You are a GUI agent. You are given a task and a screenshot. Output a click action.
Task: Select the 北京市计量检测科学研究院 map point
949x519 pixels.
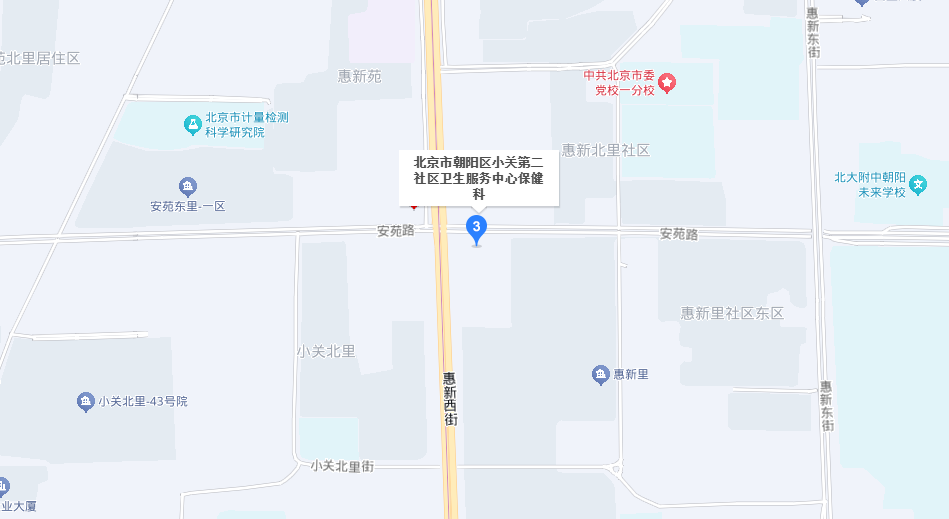192,125
